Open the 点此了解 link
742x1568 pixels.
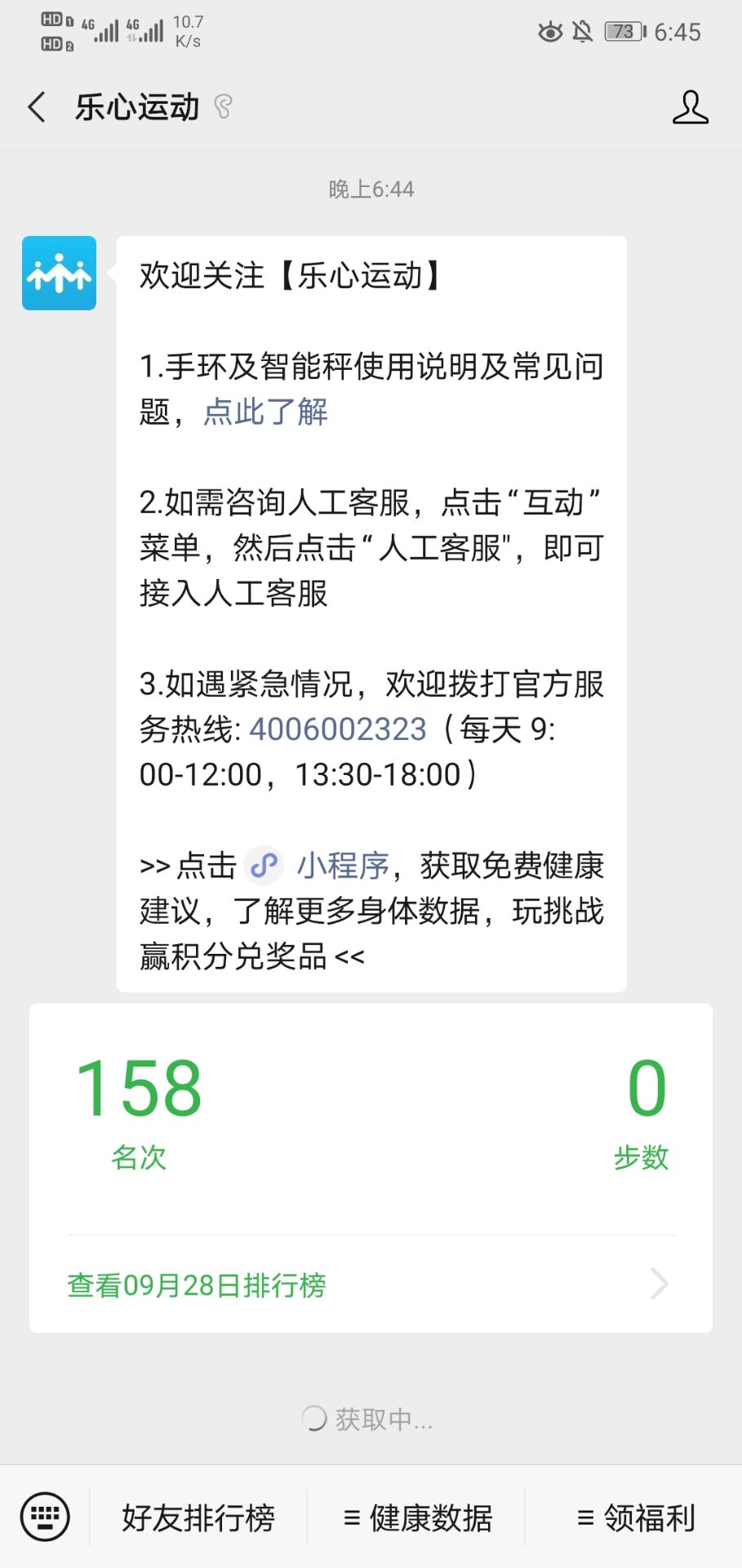(x=265, y=412)
